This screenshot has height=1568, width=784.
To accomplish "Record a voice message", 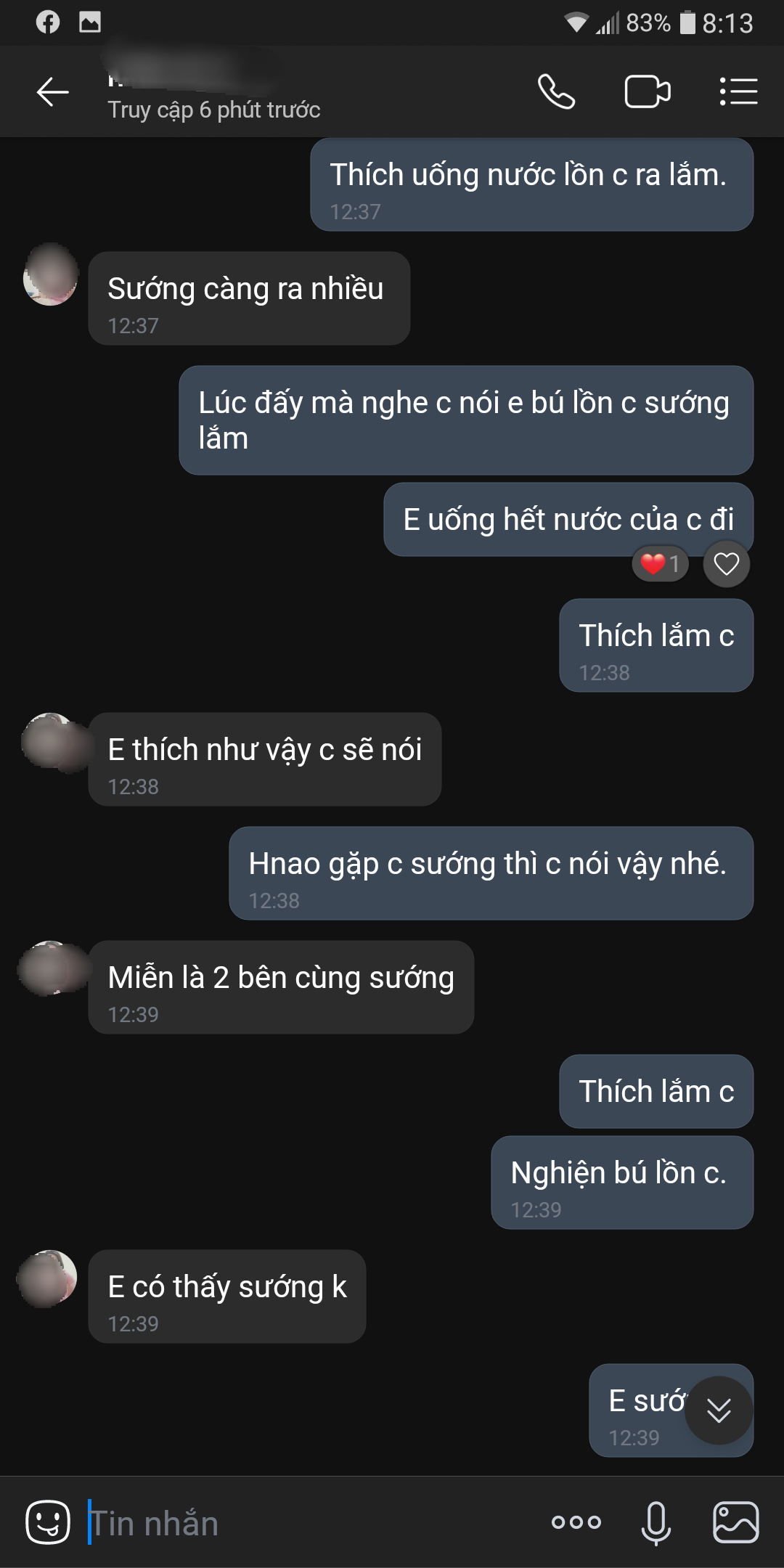I will (x=656, y=1522).
